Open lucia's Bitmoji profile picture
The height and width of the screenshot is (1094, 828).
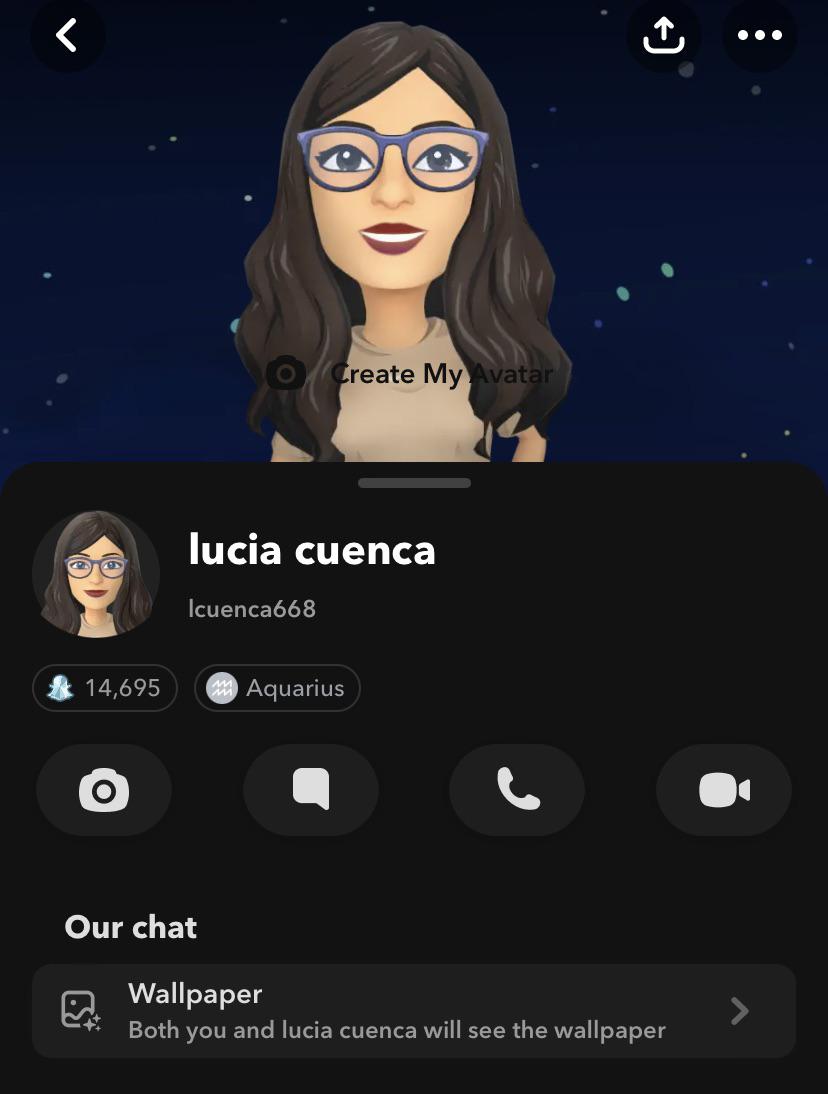pos(95,573)
